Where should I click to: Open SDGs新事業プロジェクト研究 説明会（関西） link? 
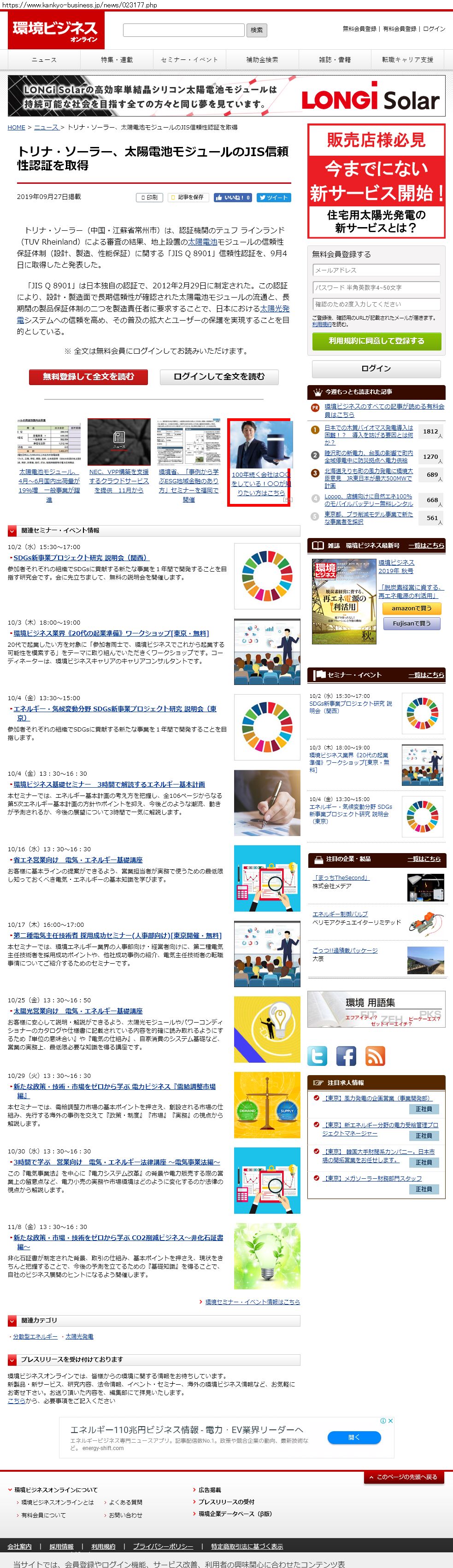(81, 557)
